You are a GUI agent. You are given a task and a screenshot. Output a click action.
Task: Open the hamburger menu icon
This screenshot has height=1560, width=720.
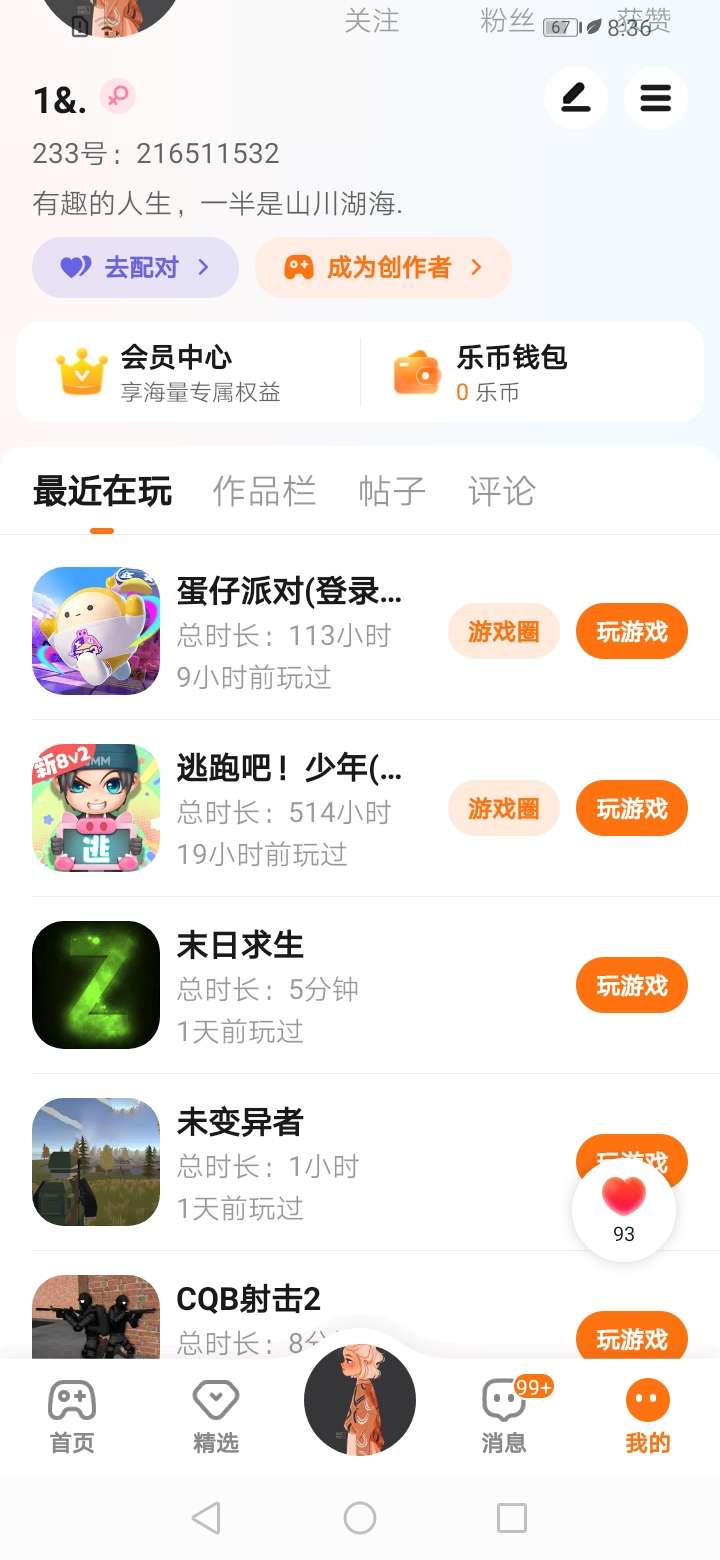coord(655,98)
